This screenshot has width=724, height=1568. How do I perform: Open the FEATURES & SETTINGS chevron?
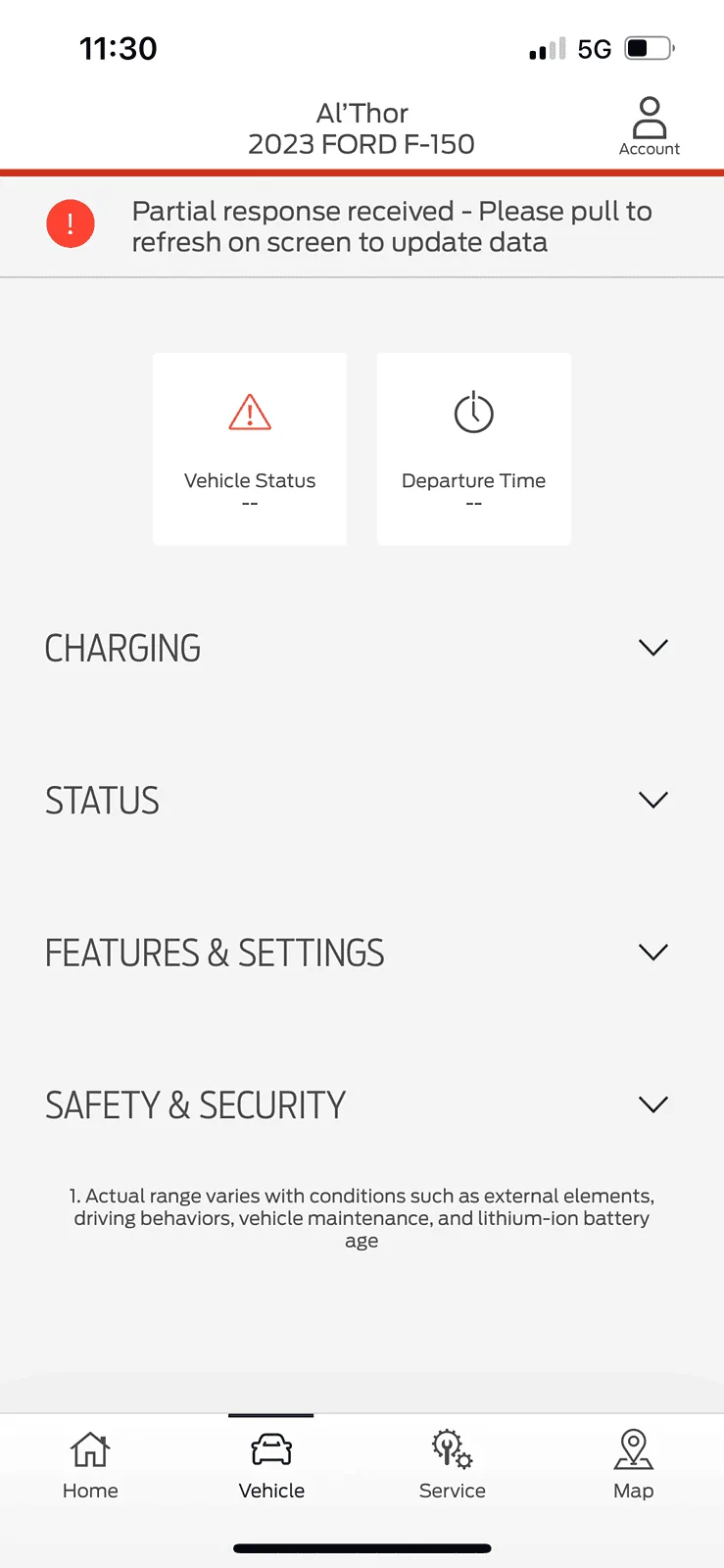[x=652, y=952]
